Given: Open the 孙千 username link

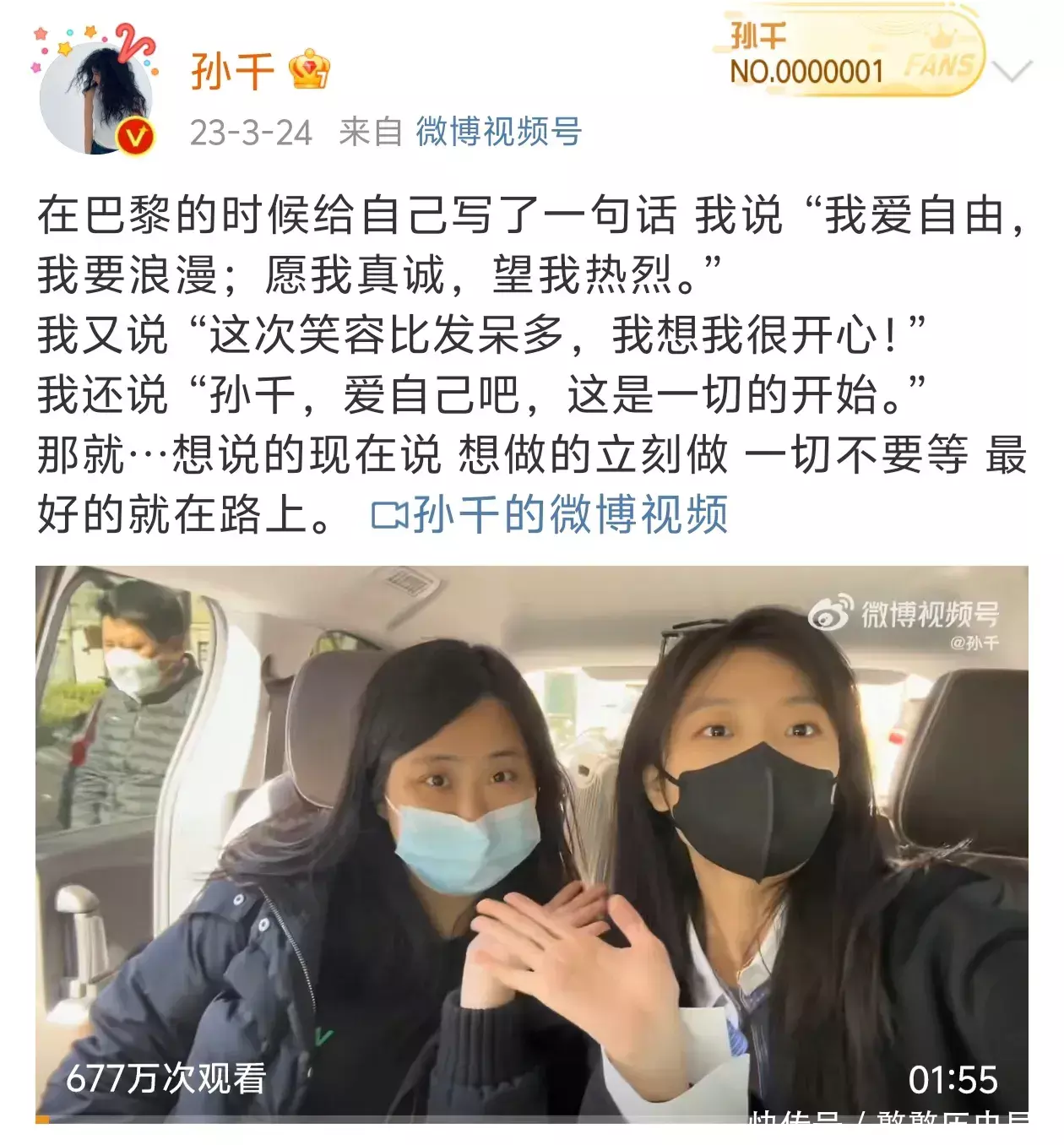Looking at the screenshot, I should coord(232,69).
